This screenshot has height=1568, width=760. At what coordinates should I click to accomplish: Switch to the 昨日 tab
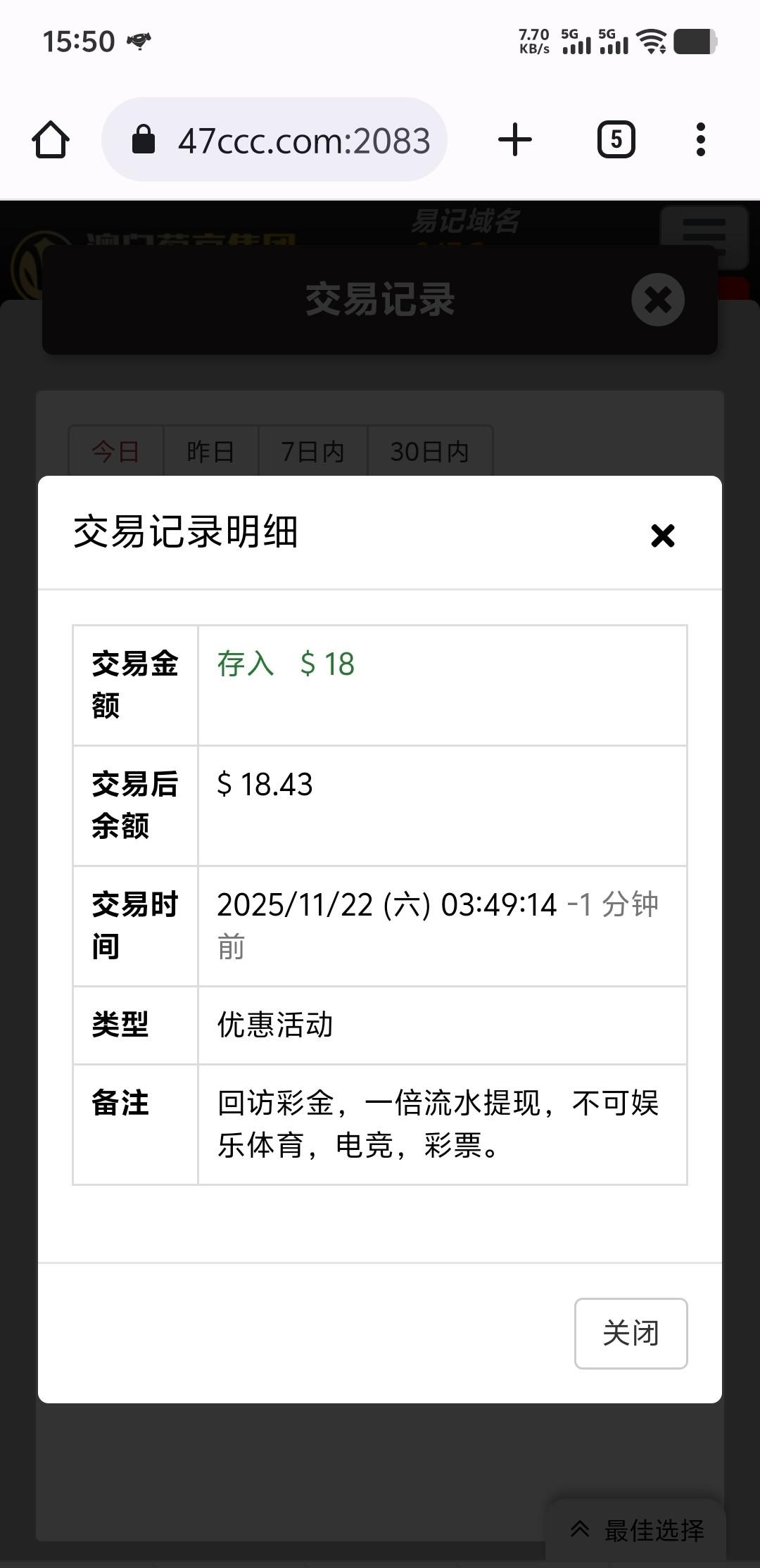[x=210, y=451]
